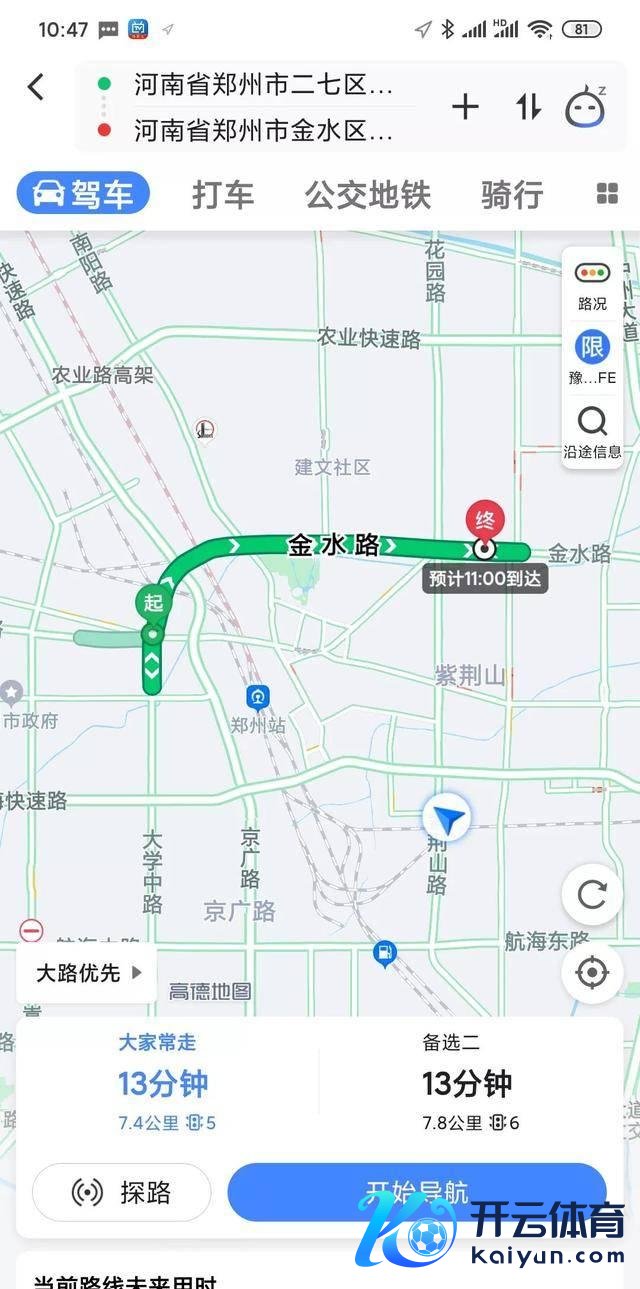Image resolution: width=640 pixels, height=1289 pixels.
Task: Select the 大家常走 13分钟 route
Action: coord(167,1083)
